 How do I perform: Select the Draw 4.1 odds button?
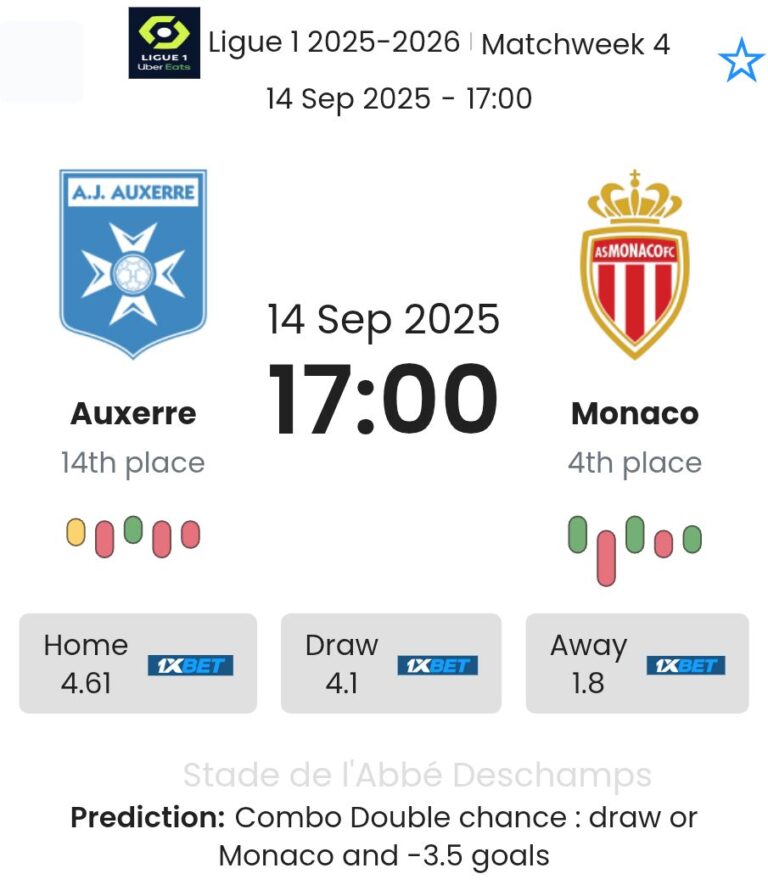point(390,663)
